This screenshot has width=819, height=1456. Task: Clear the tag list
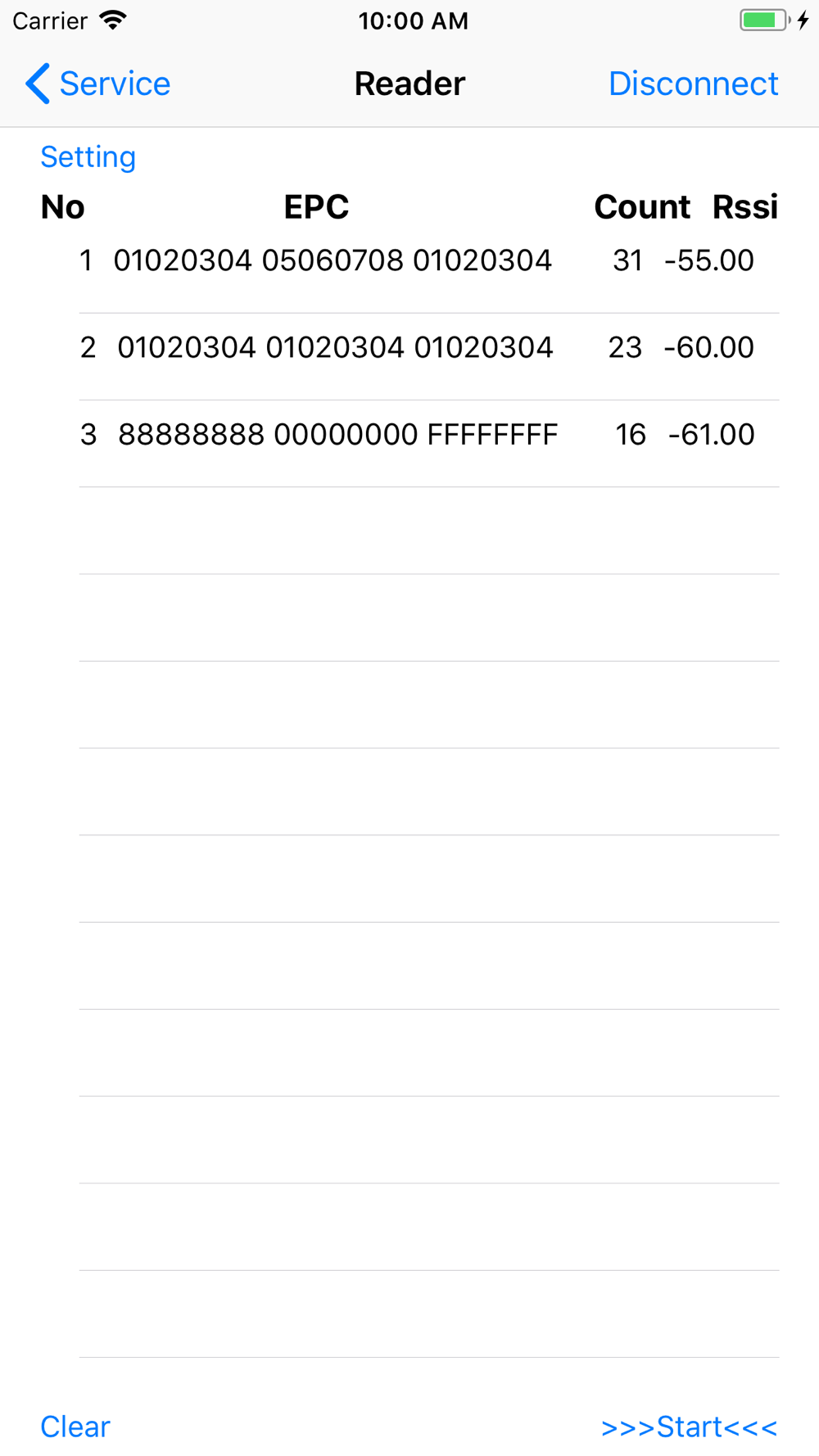(x=75, y=1427)
